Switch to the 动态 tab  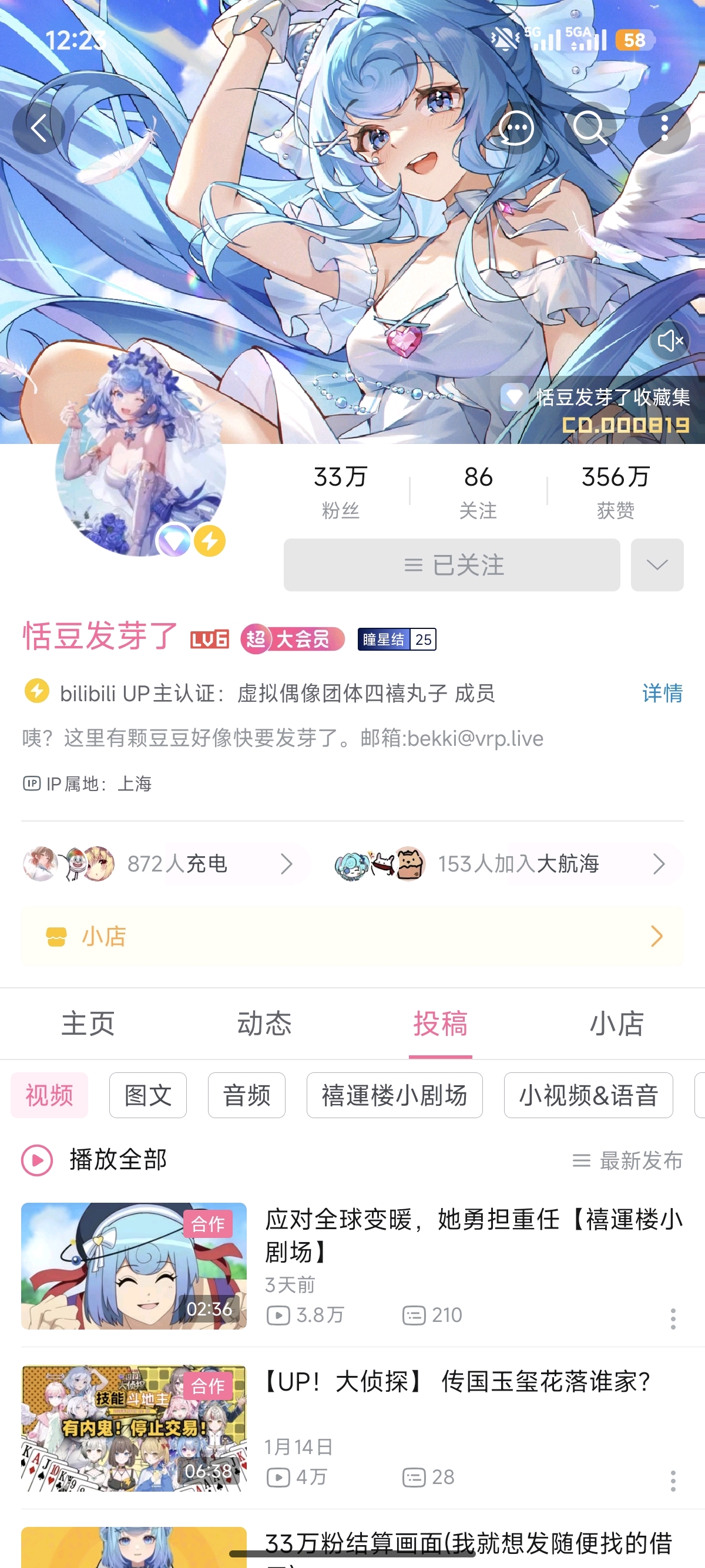264,1023
